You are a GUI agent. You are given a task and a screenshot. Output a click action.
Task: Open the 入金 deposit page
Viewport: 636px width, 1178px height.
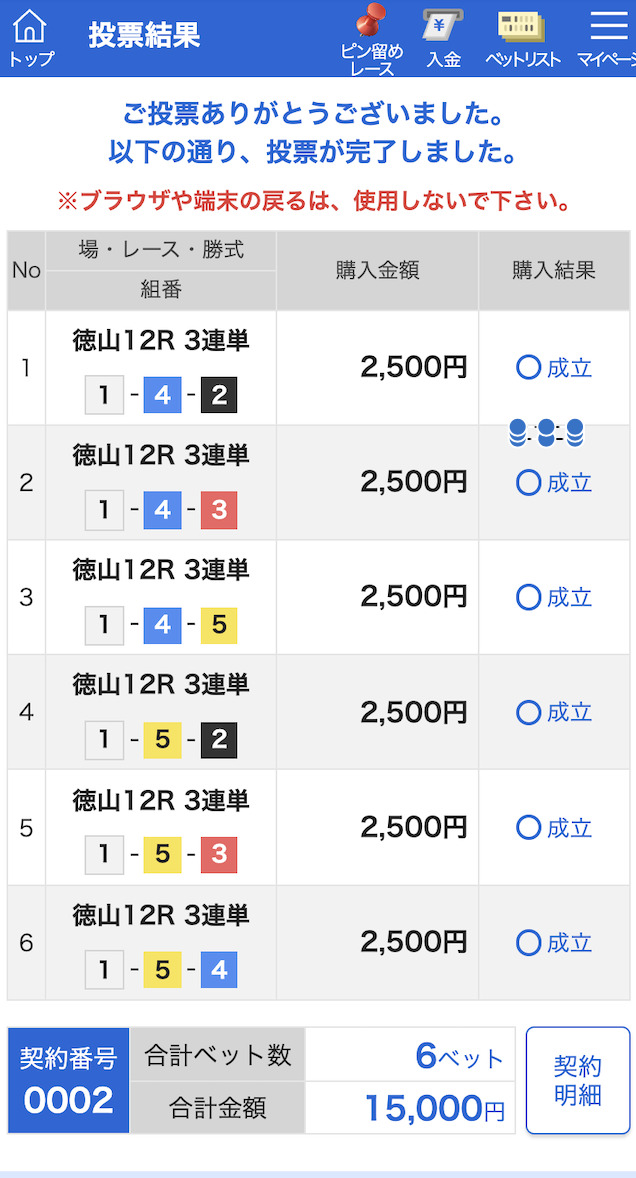(444, 38)
